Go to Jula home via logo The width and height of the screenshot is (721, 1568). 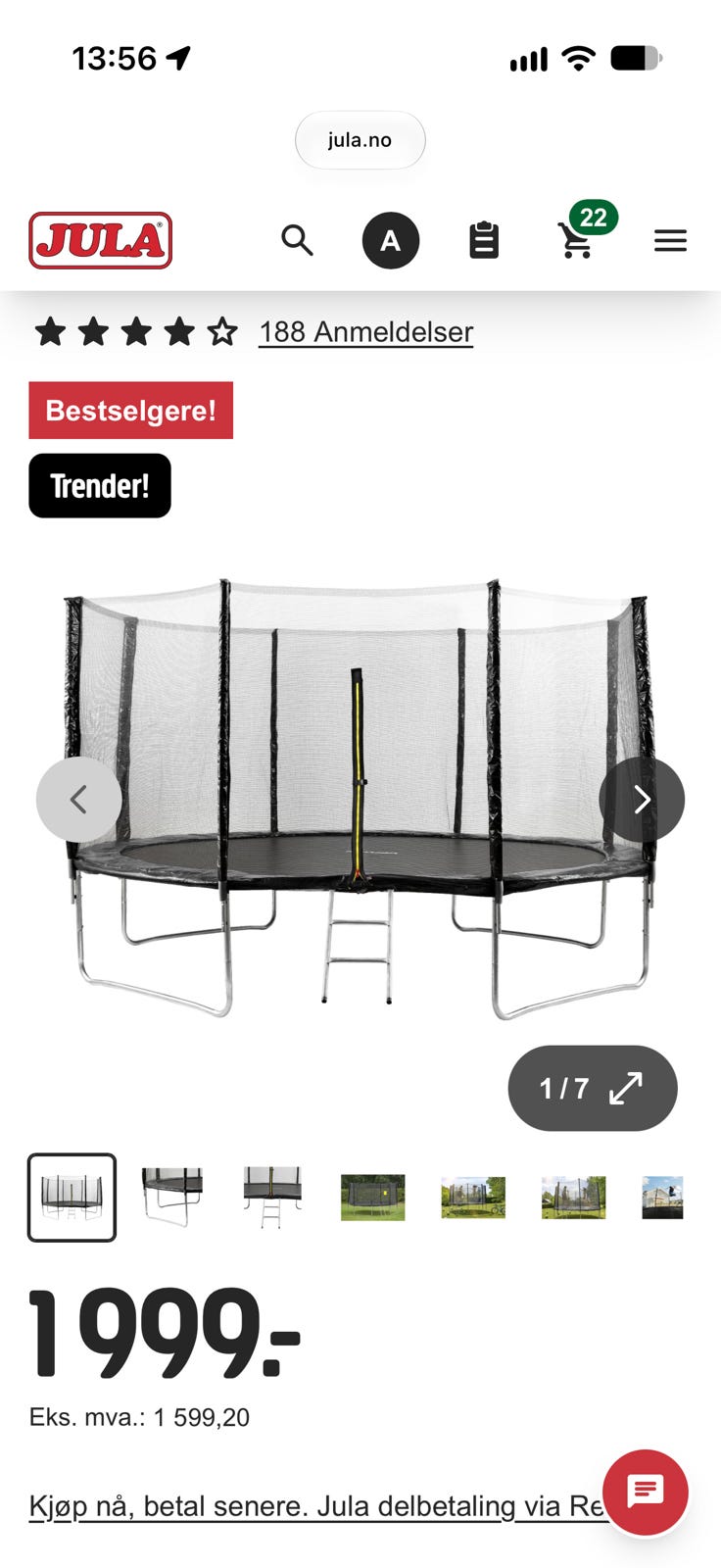[x=101, y=240]
